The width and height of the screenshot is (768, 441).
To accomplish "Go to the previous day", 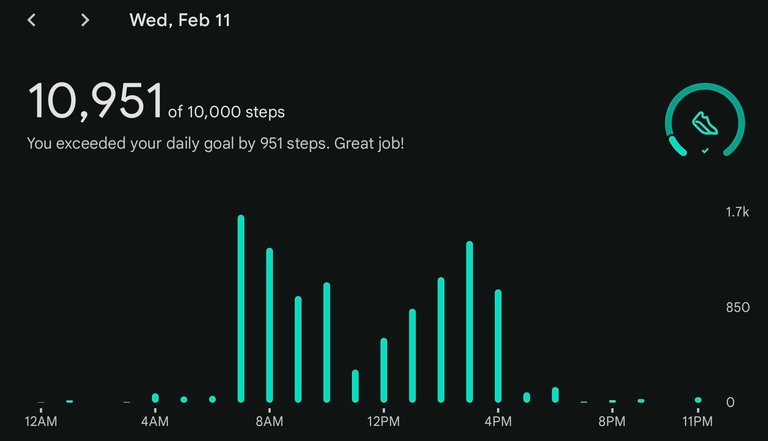I will [x=32, y=20].
